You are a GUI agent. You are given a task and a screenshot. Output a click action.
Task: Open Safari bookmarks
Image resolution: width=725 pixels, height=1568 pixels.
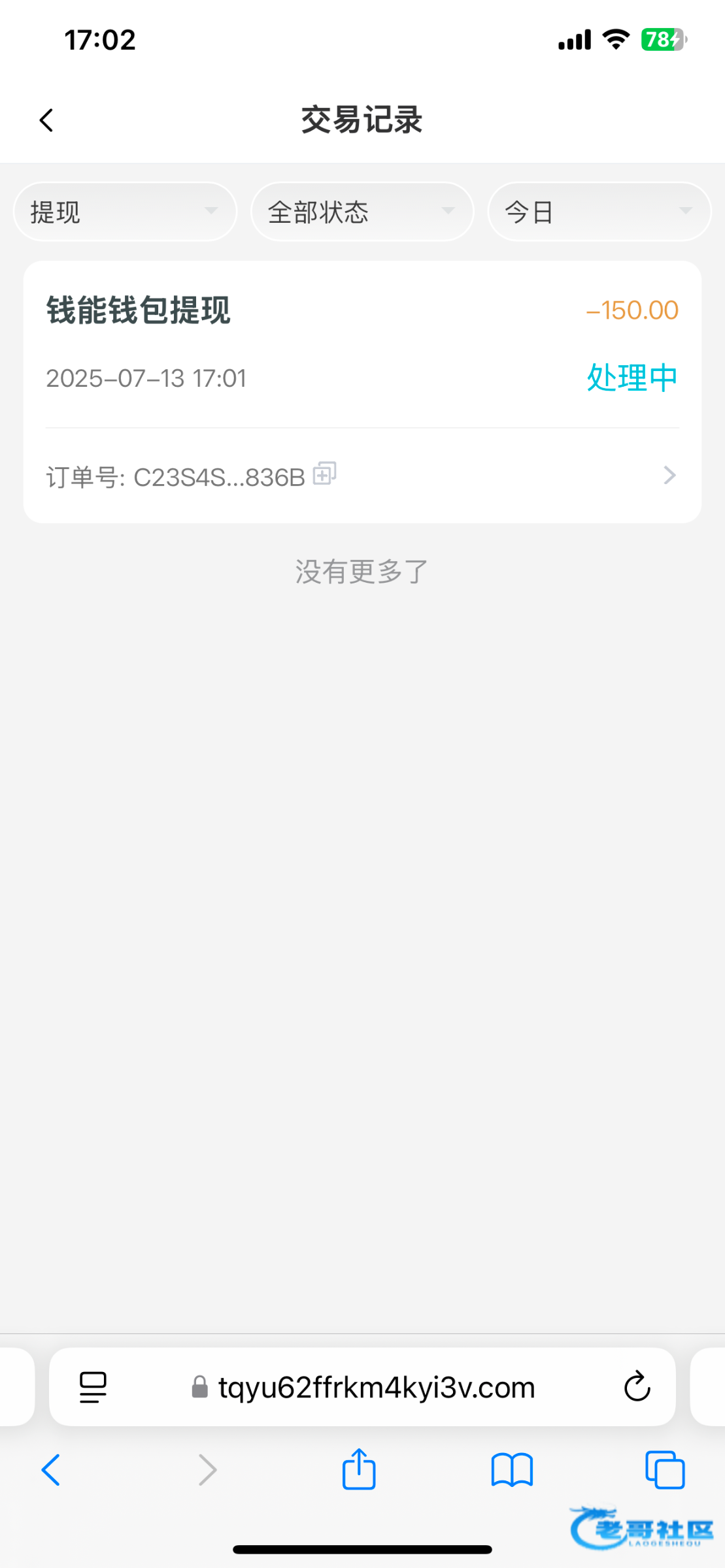(512, 1470)
